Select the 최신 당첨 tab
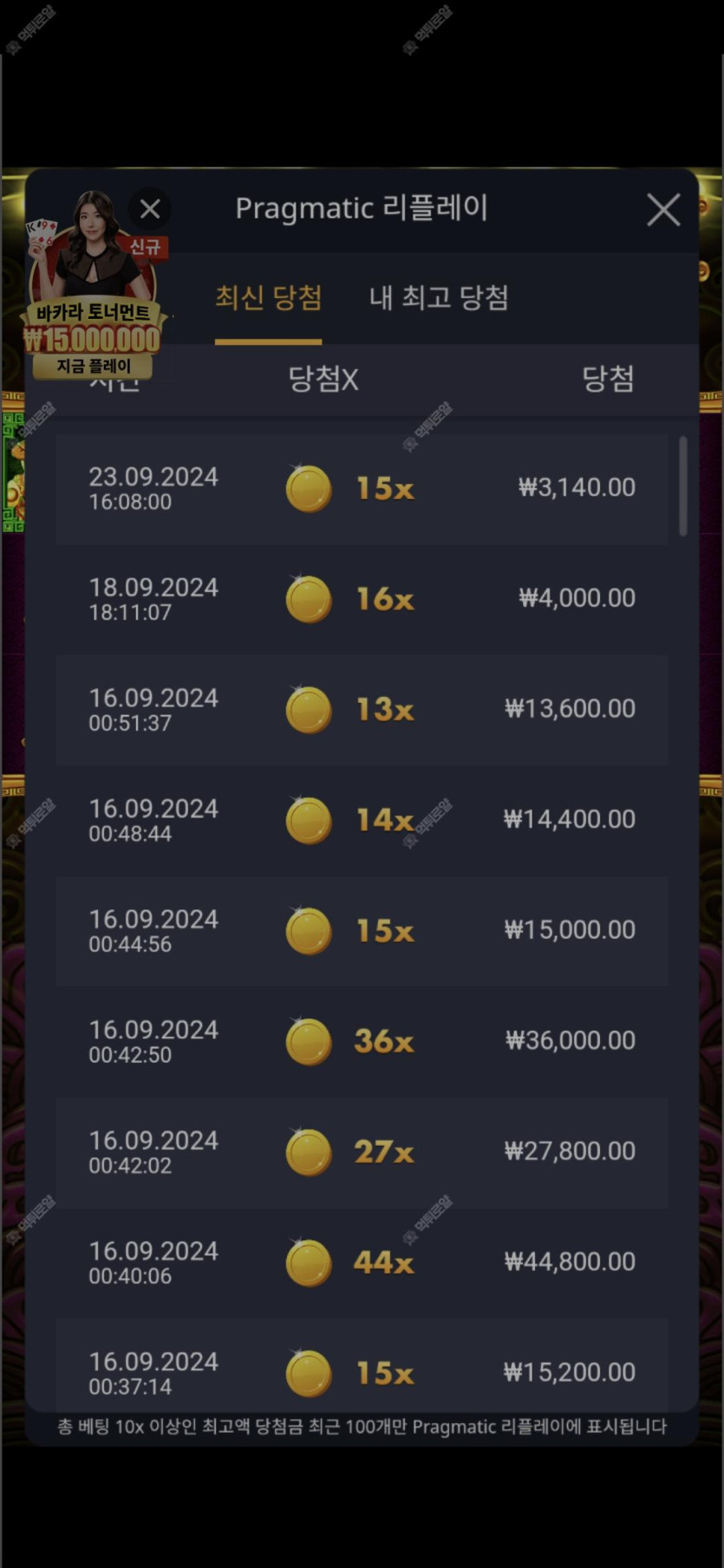 268,298
